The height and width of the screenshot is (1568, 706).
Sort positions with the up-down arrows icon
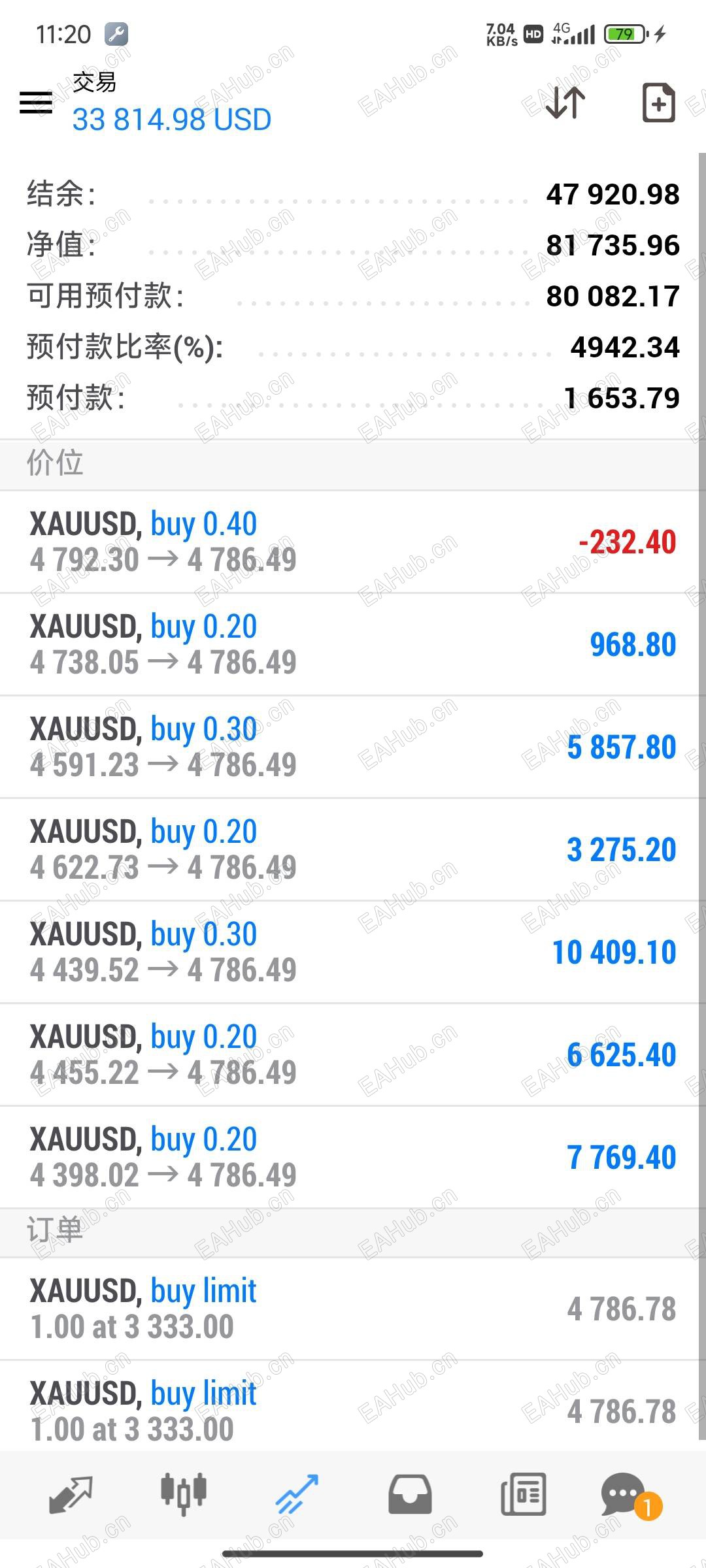pyautogui.click(x=565, y=103)
